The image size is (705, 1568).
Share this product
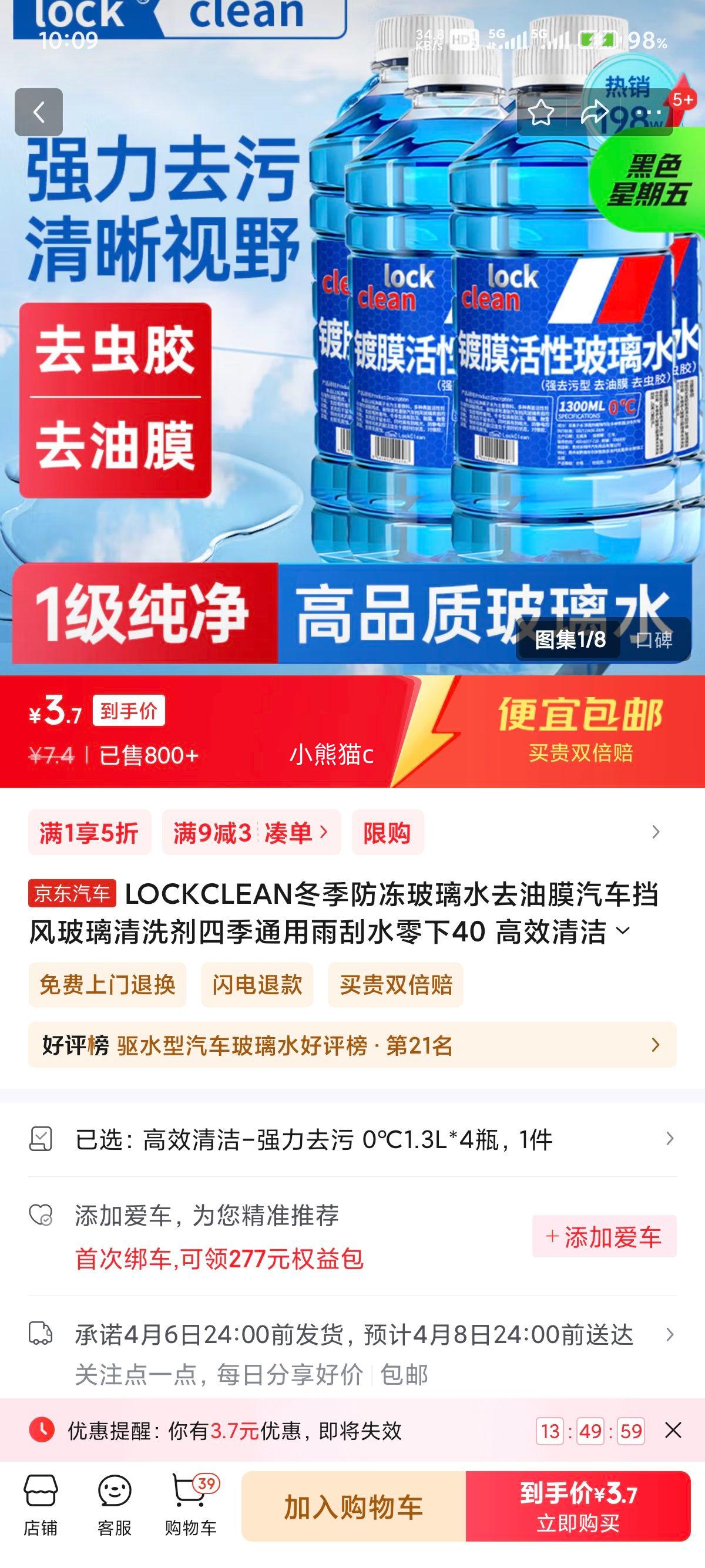[x=593, y=112]
